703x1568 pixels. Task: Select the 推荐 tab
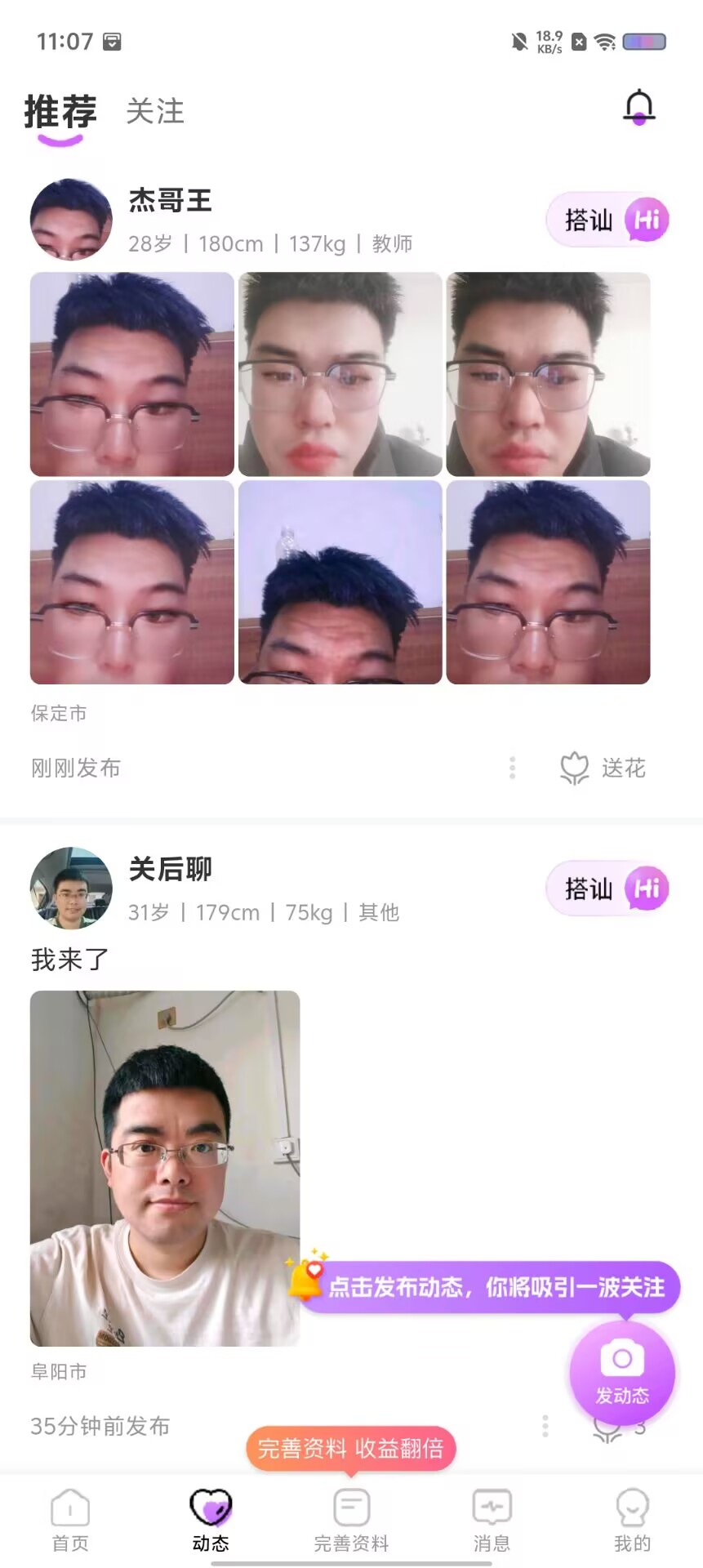pos(60,112)
